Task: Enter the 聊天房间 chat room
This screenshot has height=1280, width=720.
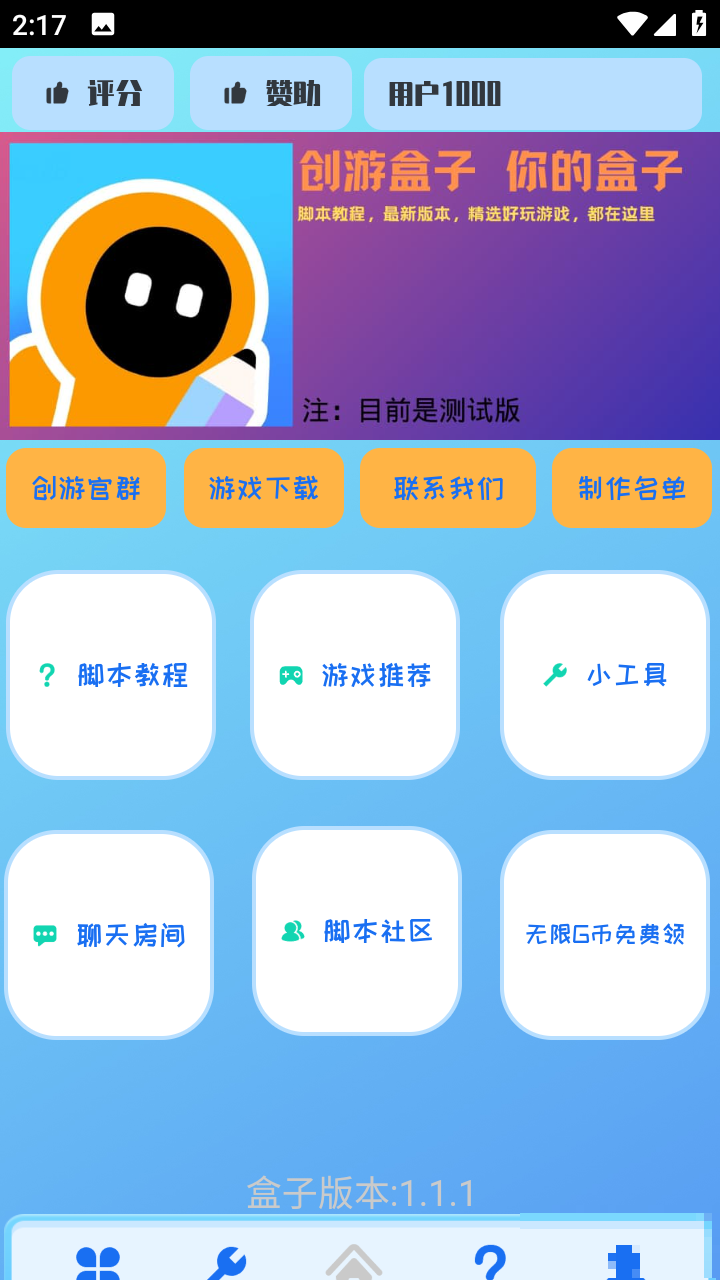Action: coord(109,935)
